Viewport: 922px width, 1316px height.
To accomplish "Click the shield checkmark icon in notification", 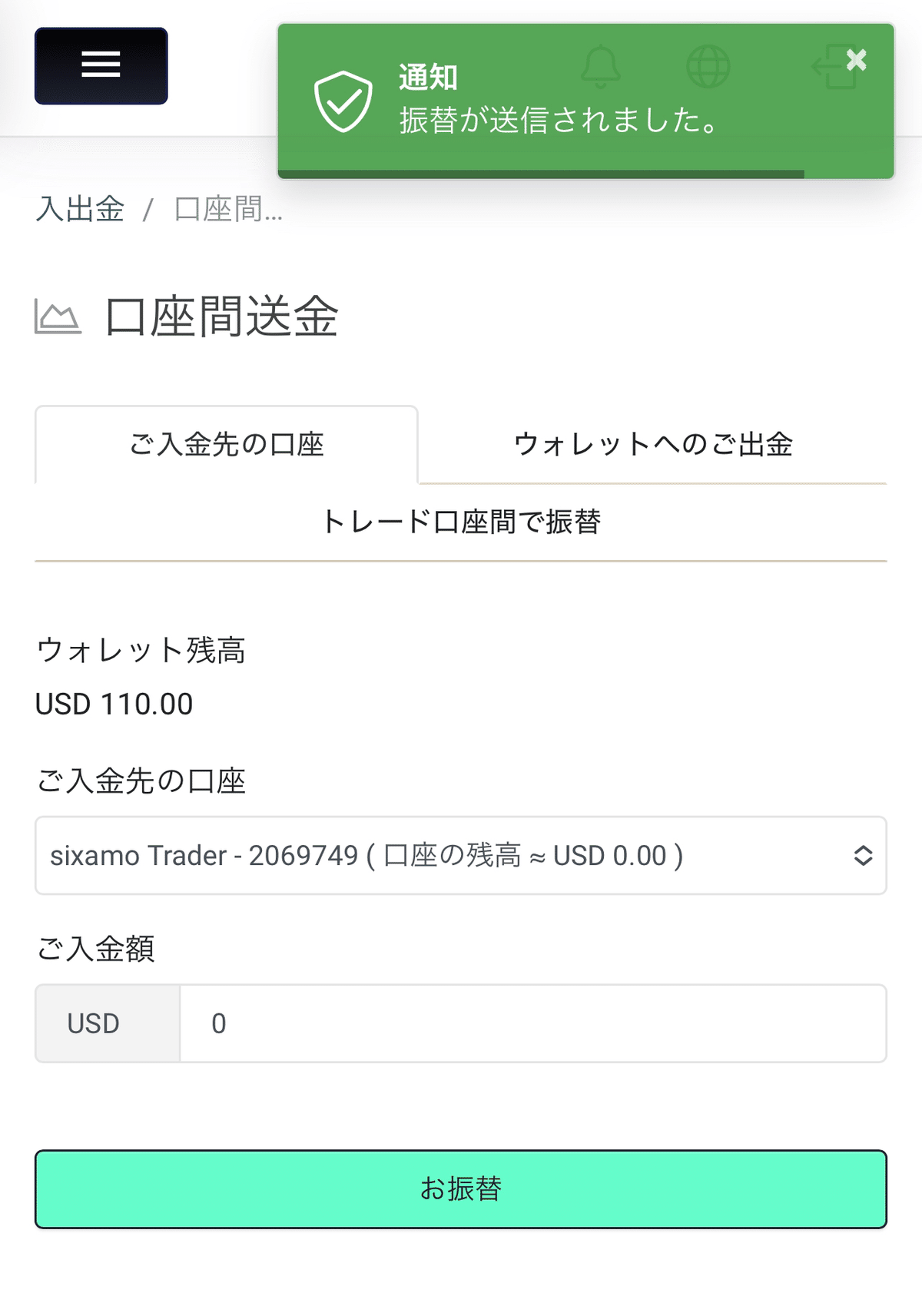I will [344, 101].
